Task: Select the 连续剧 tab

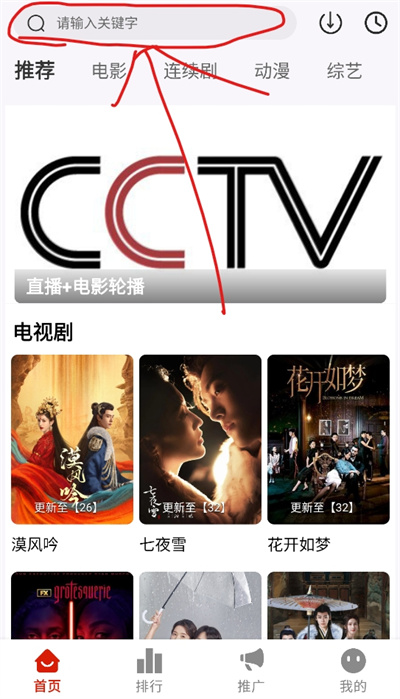Action: [190, 71]
